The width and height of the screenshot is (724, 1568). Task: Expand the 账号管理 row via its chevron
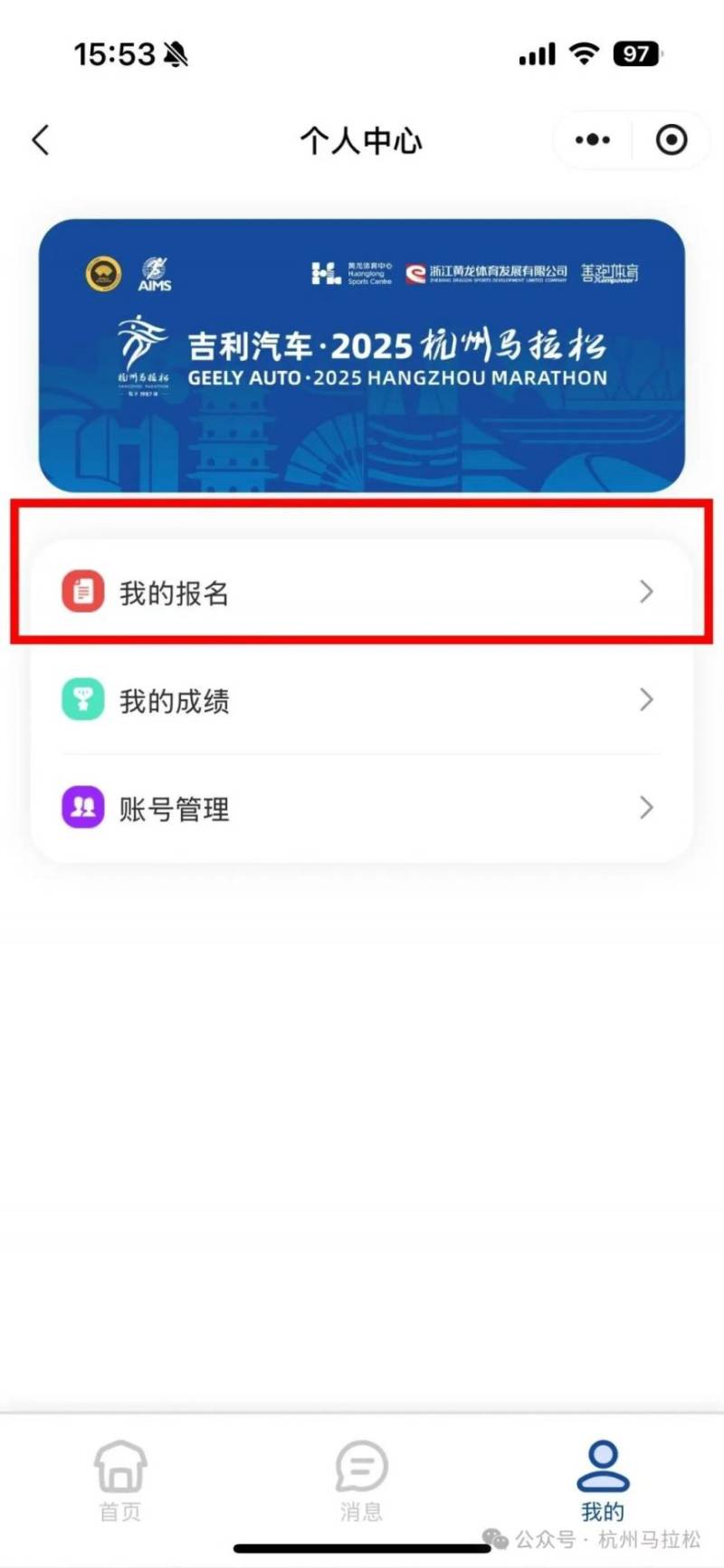pos(646,807)
